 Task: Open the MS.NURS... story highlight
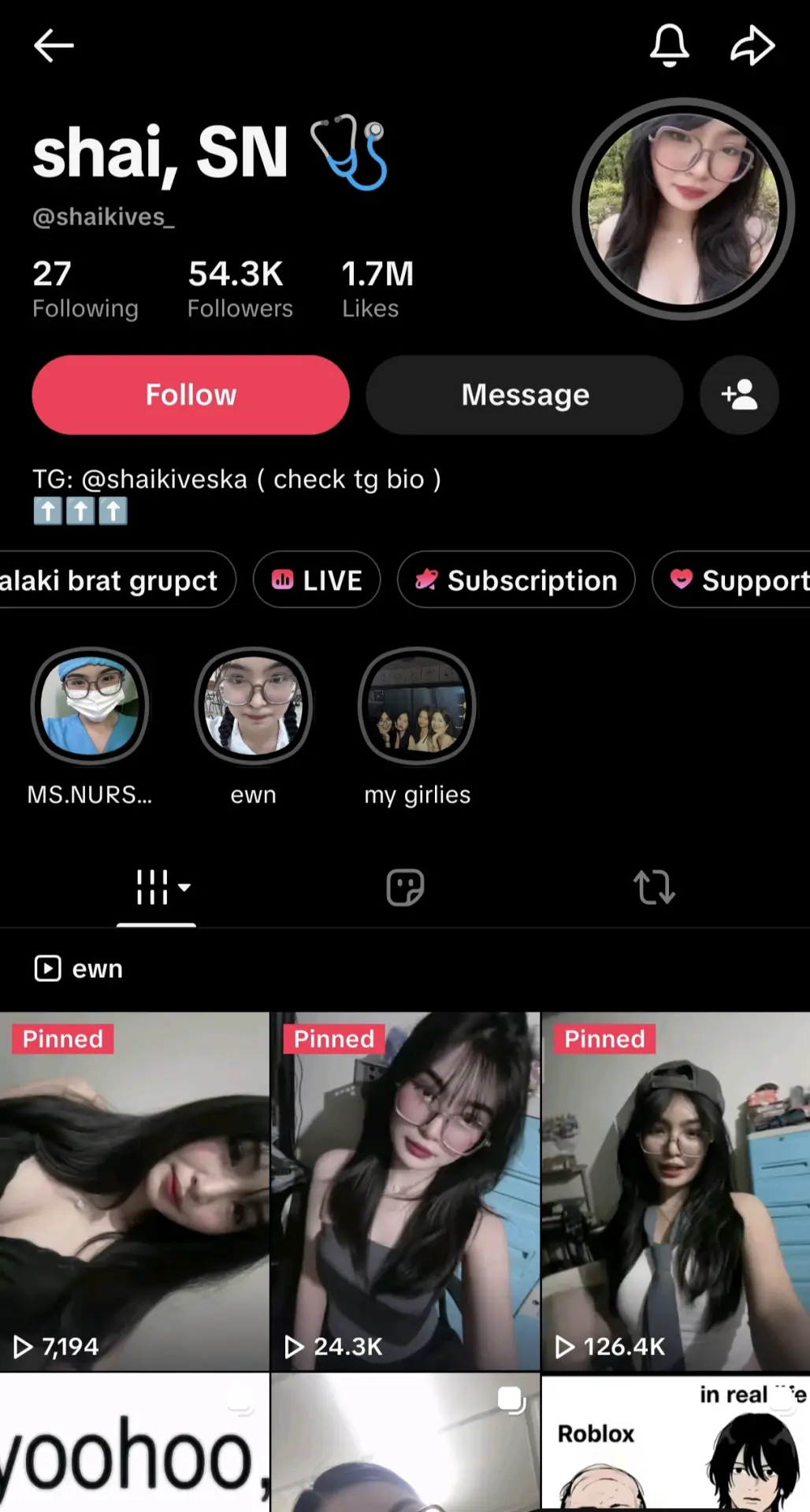point(90,726)
